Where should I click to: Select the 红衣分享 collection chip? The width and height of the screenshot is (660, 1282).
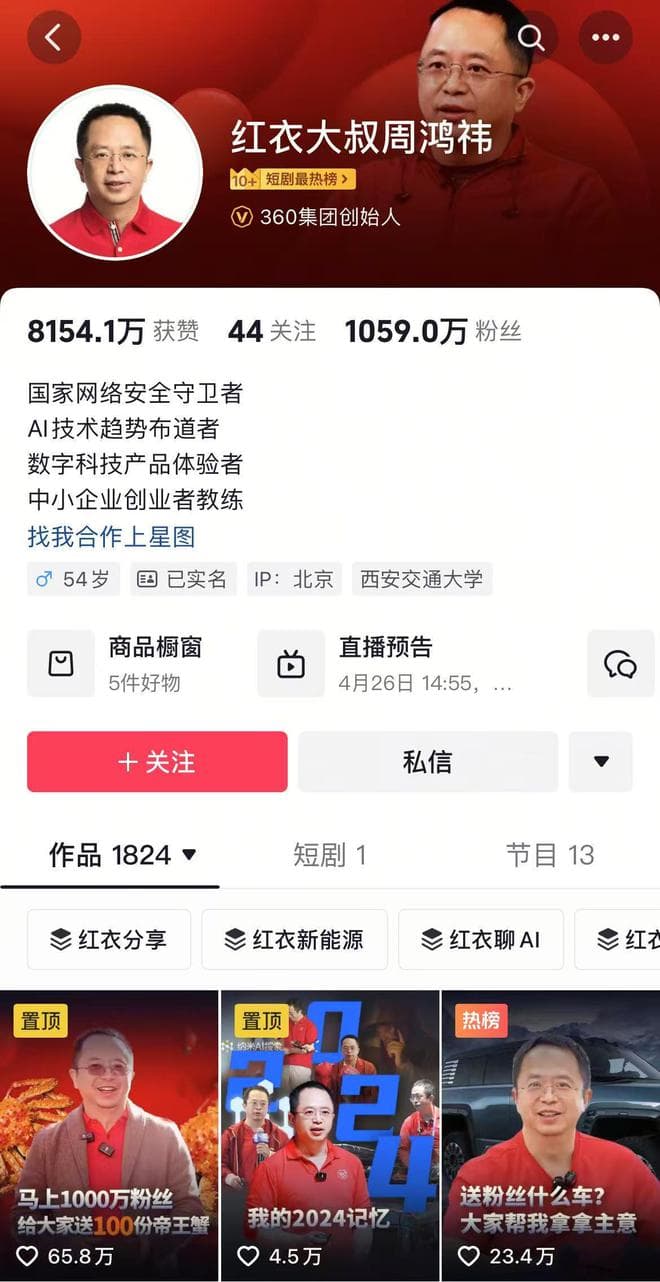109,940
